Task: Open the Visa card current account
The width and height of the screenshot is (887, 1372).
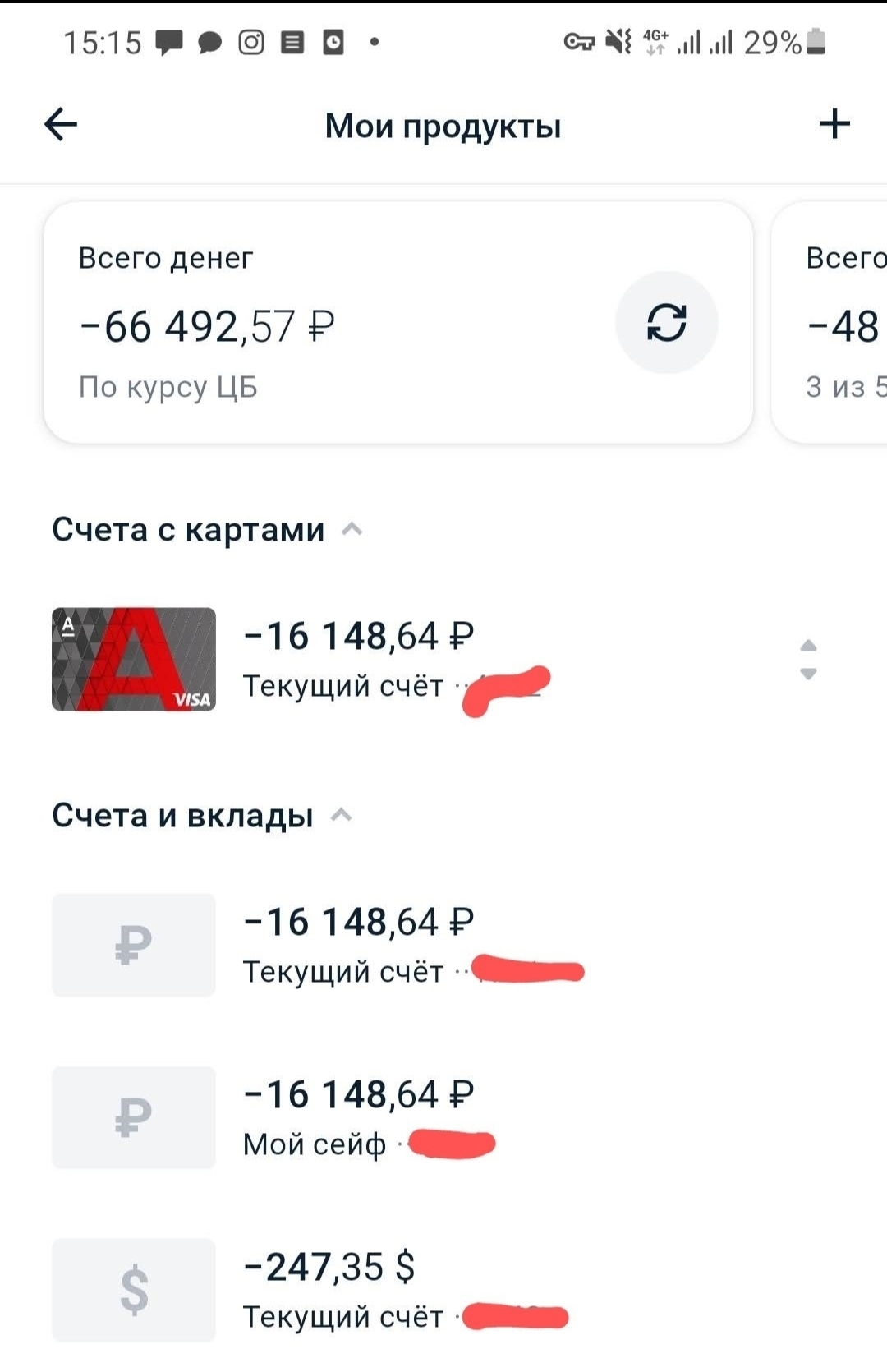Action: (358, 659)
